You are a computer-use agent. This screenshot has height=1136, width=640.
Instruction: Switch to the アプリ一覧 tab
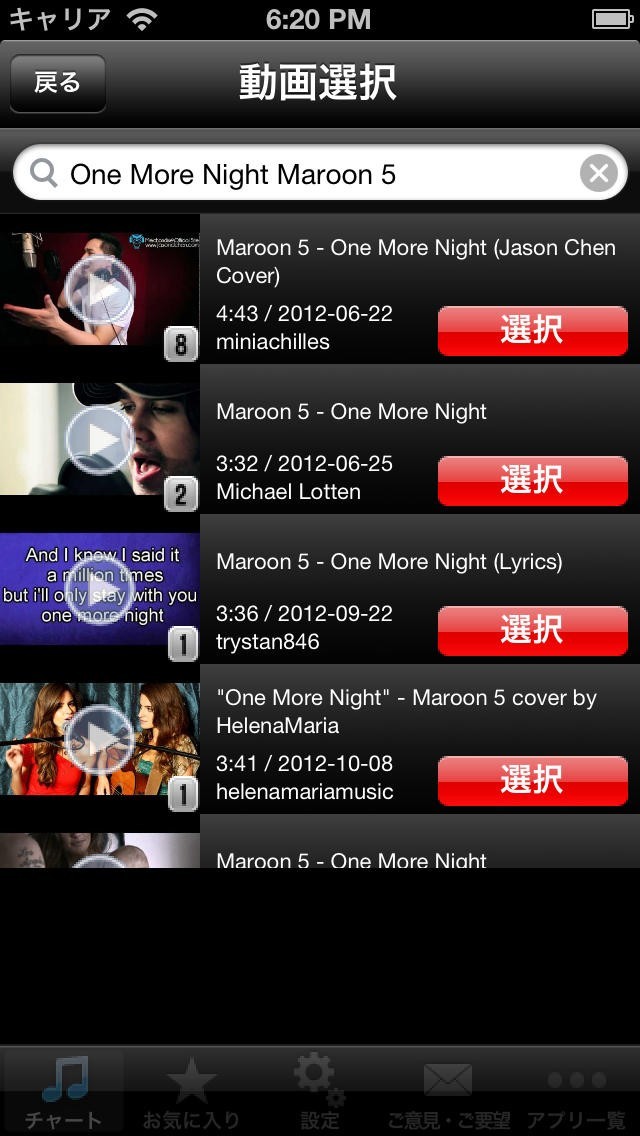click(576, 1092)
